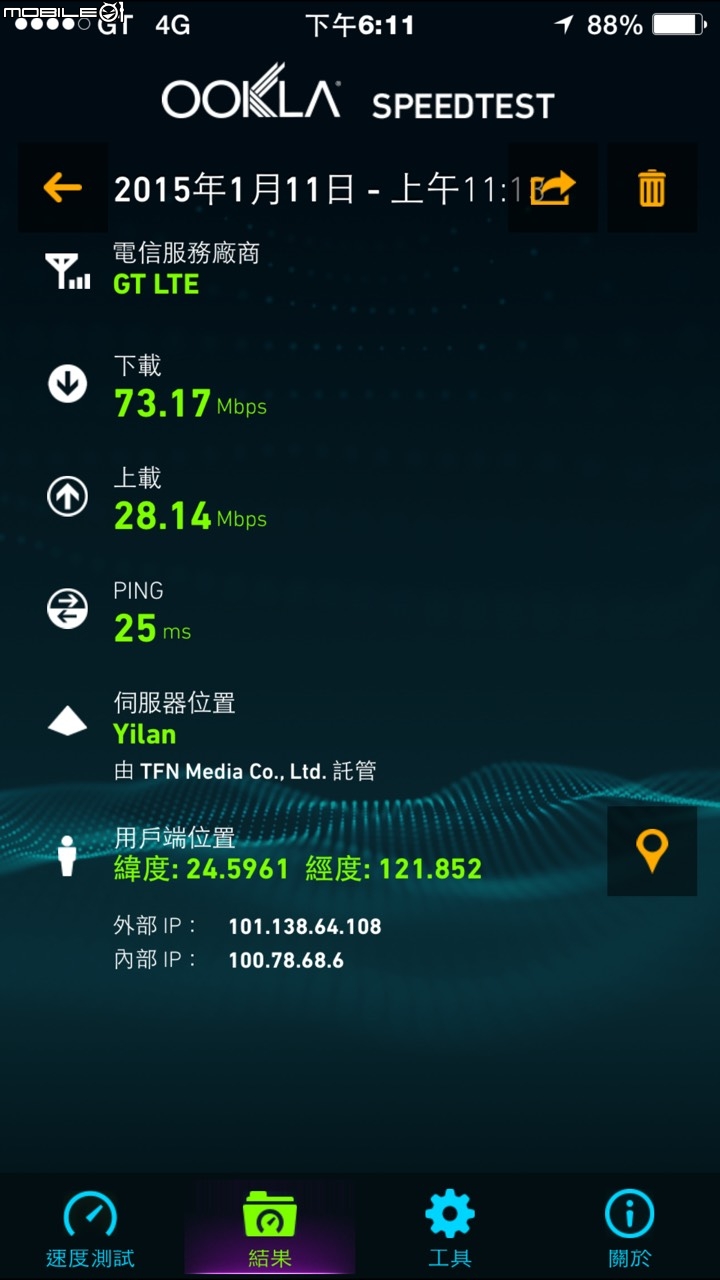Delete this result with the trash icon
The image size is (720, 1280).
click(652, 188)
